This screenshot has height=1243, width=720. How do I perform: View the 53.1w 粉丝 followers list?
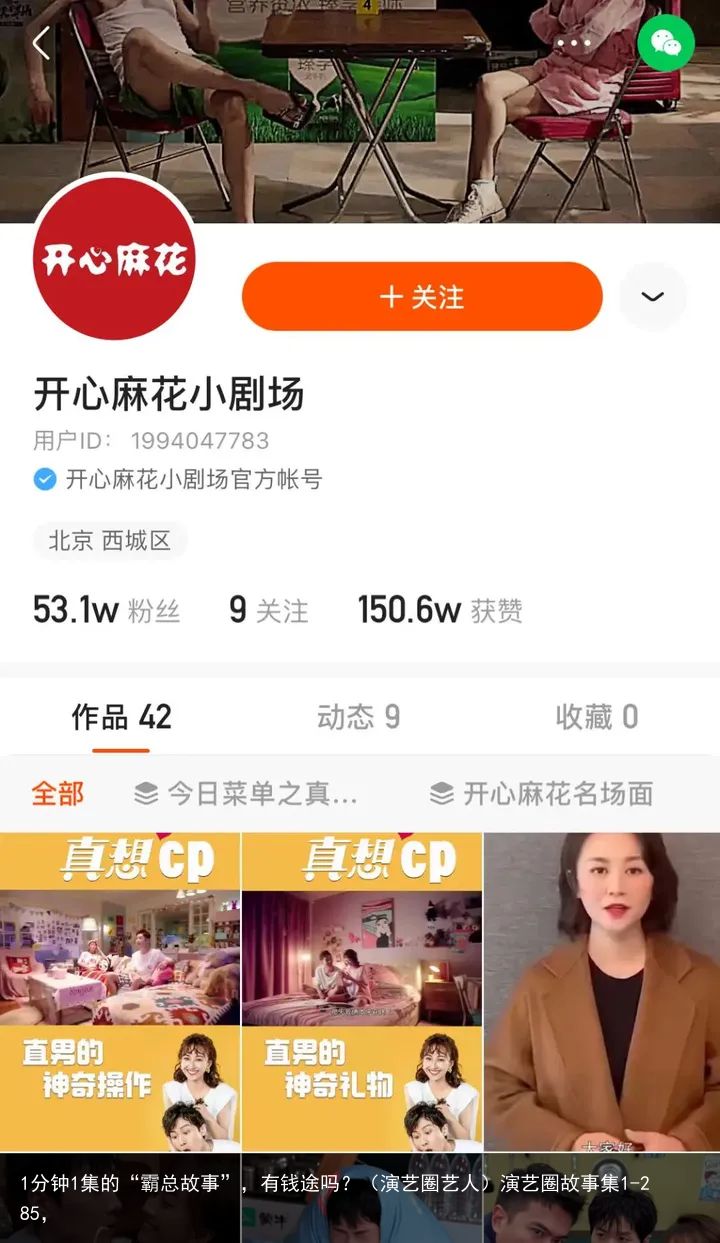106,610
